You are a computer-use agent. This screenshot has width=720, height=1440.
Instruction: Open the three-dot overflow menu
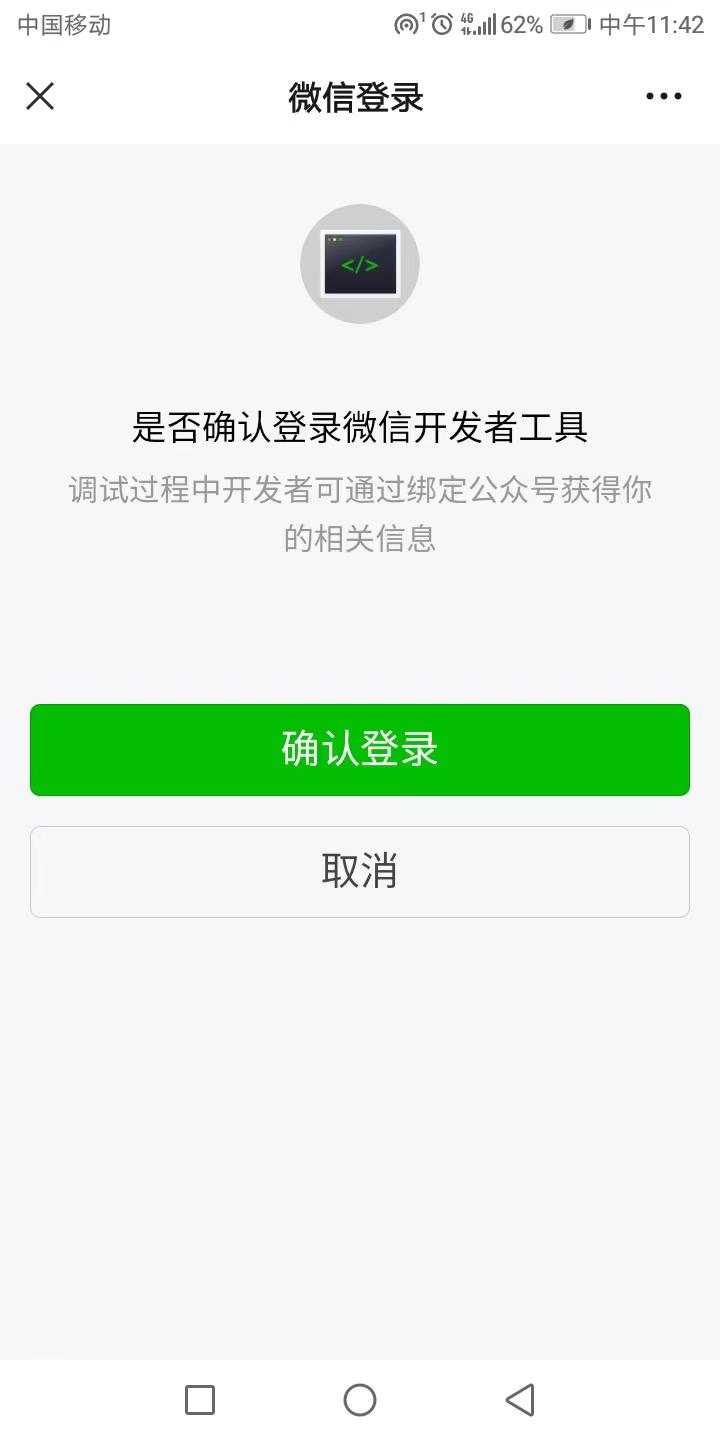pyautogui.click(x=664, y=96)
